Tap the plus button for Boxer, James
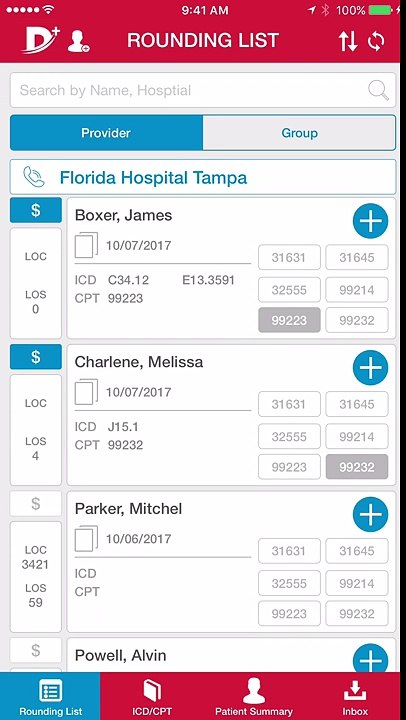406x720 pixels. coord(370,221)
